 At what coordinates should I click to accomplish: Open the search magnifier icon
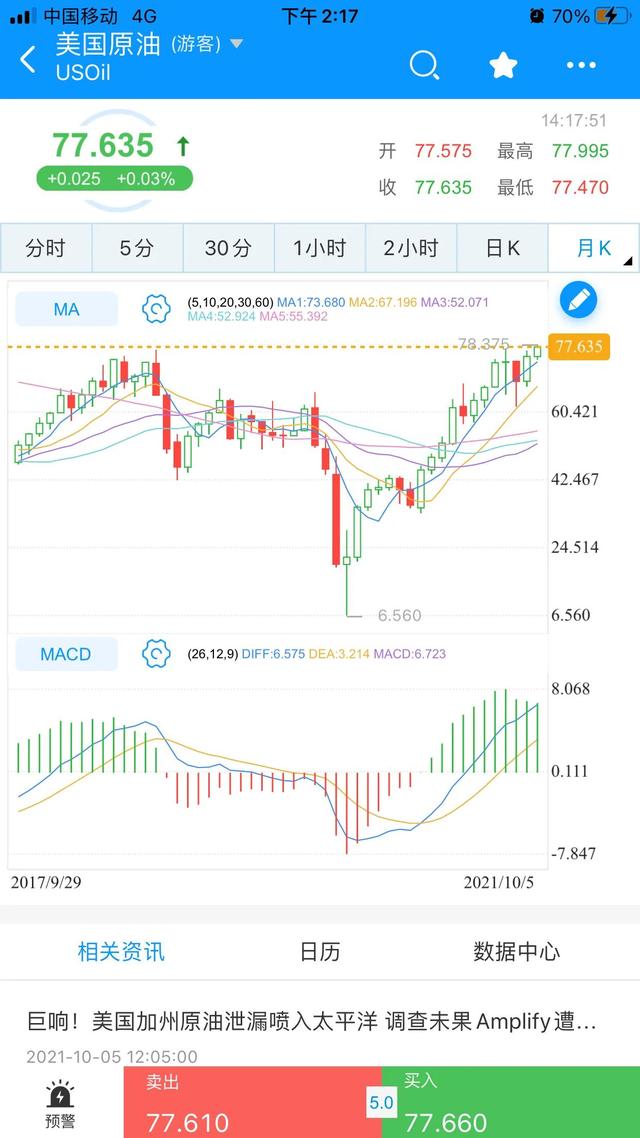tap(424, 65)
